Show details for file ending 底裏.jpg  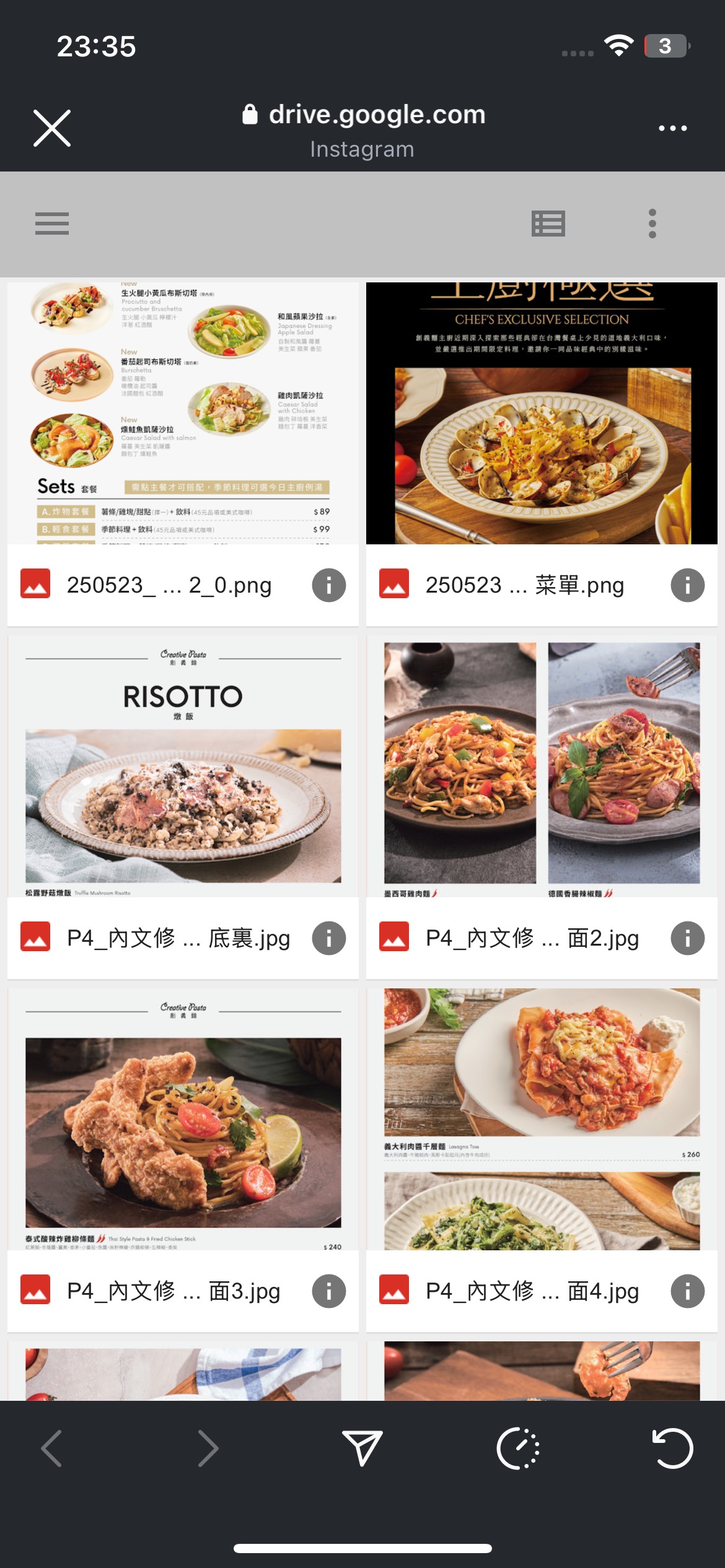point(328,938)
